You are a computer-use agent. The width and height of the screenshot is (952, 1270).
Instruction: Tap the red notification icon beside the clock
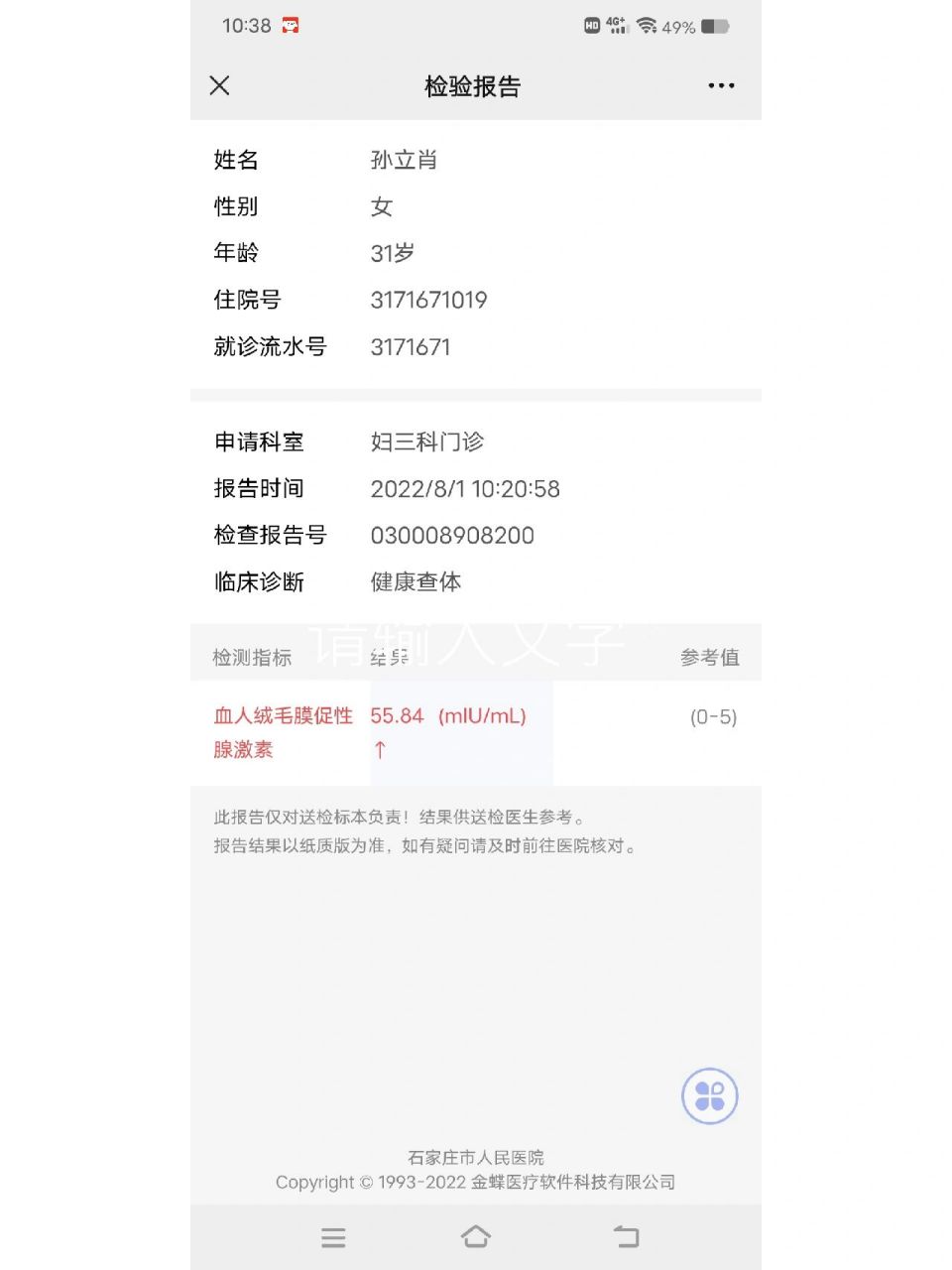[291, 26]
